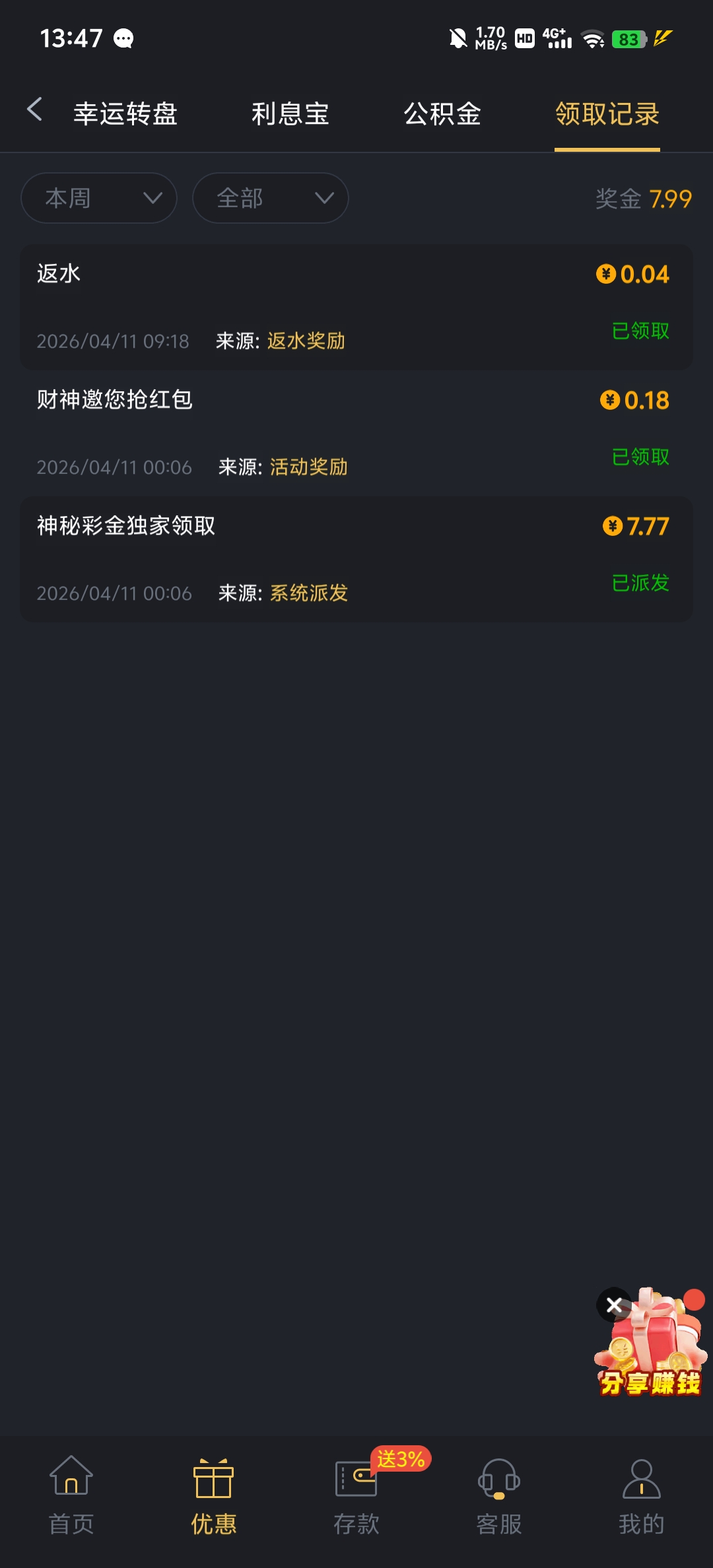
Task: Expand the 本周 time filter dropdown
Action: click(x=99, y=198)
